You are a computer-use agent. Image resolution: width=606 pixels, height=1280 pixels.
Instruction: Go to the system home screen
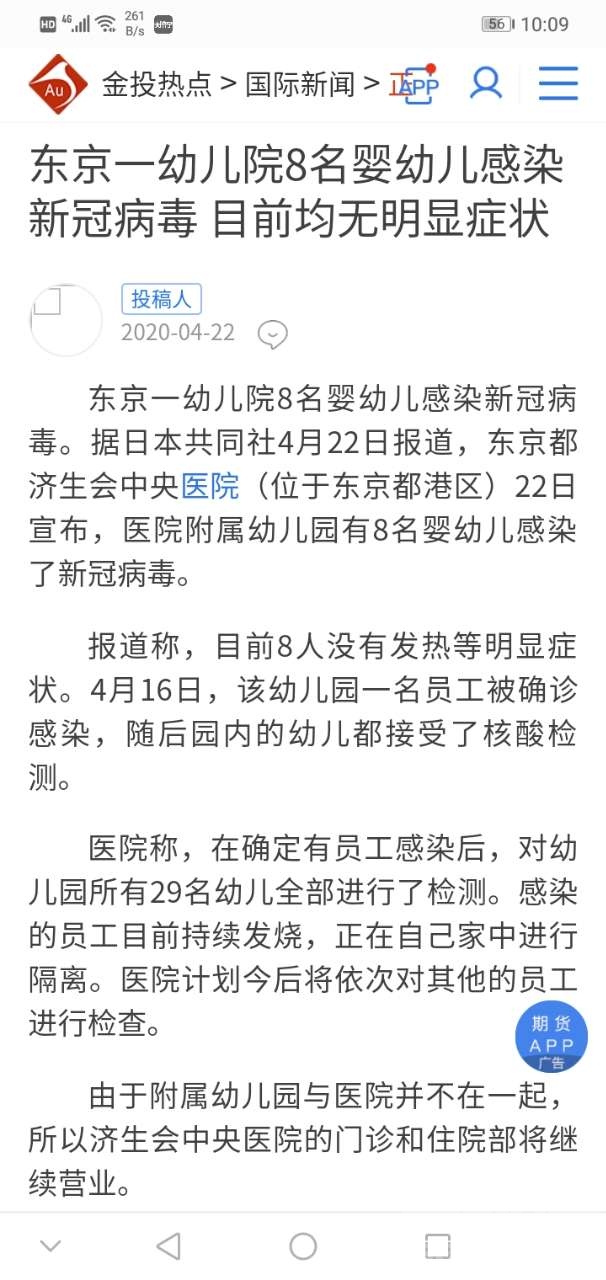click(303, 1246)
